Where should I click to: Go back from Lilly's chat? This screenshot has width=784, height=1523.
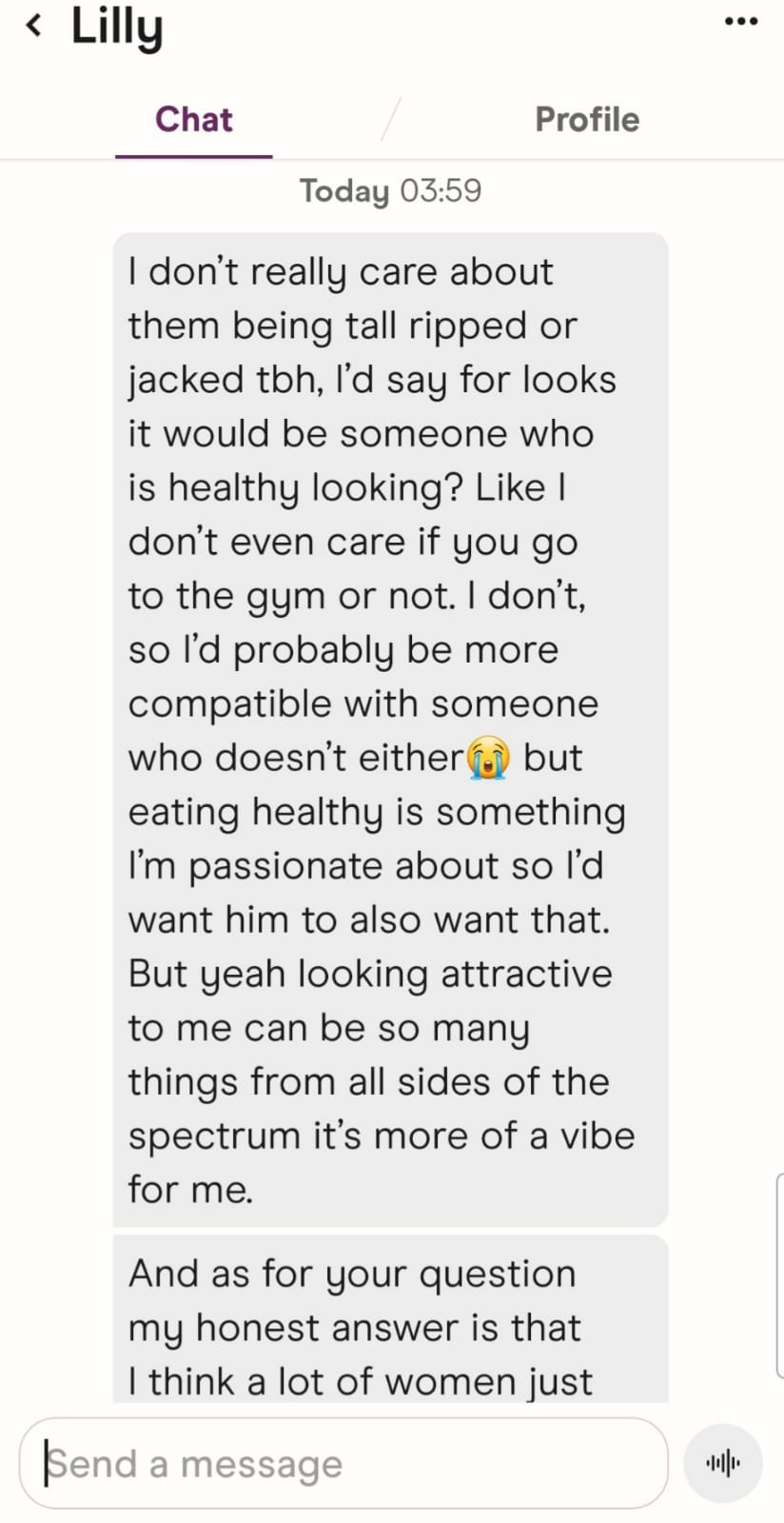pos(35,27)
